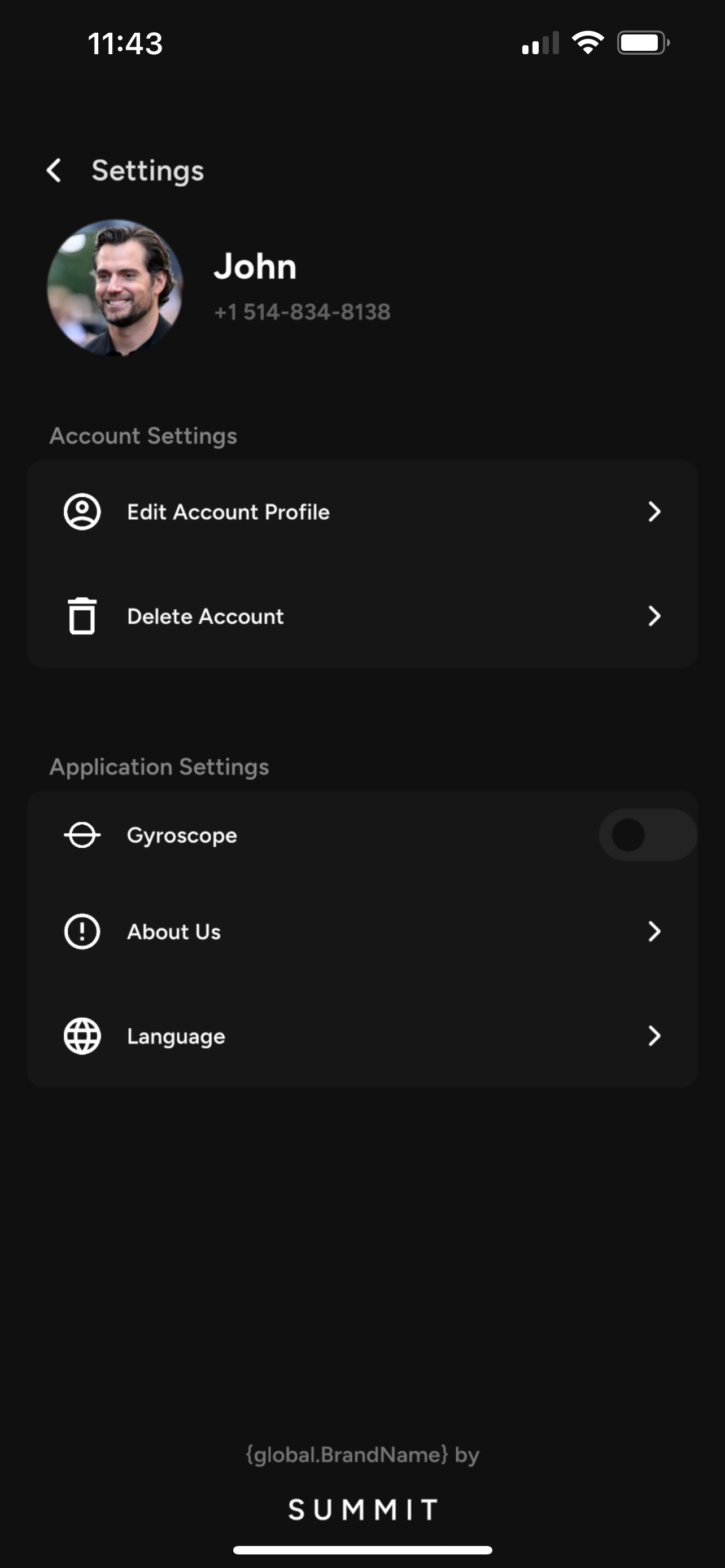This screenshot has width=725, height=1568.
Task: Click the About Us exclamation icon
Action: 82,931
